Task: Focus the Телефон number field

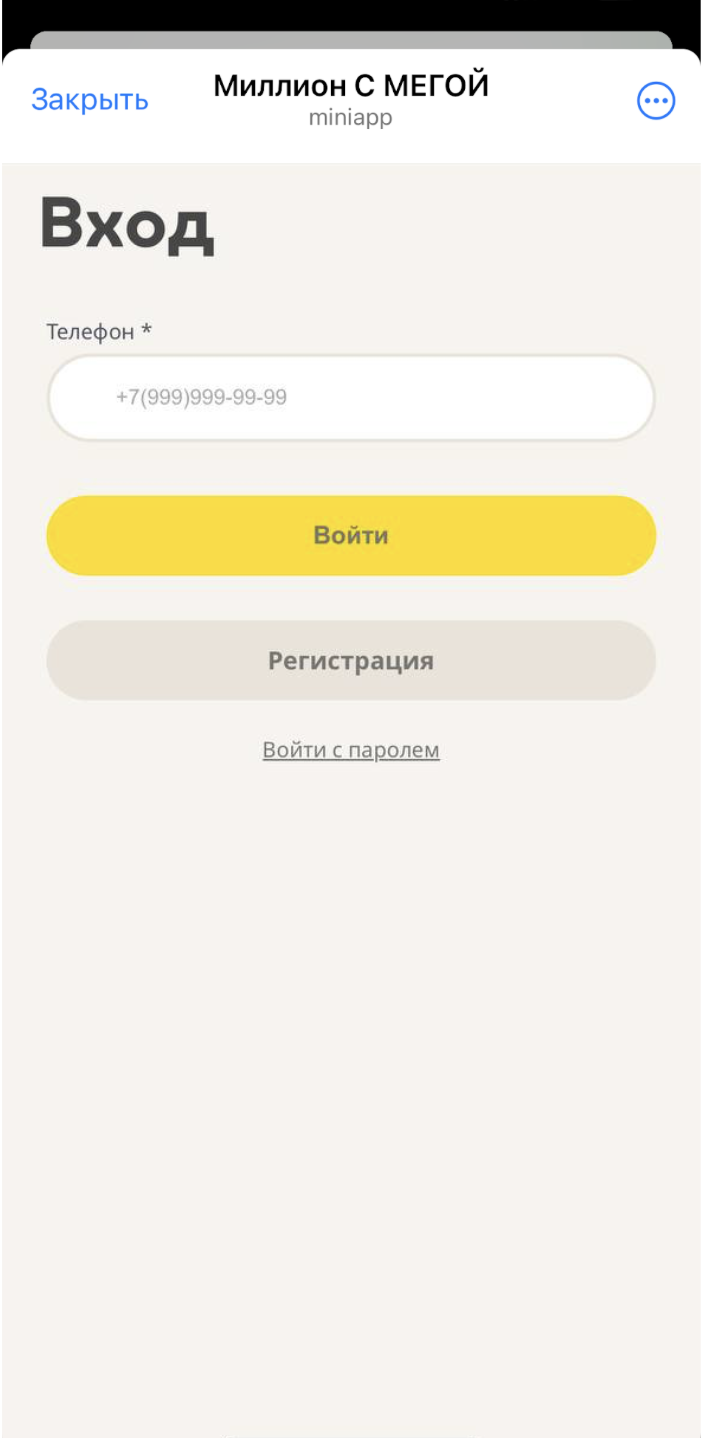Action: (x=351, y=397)
